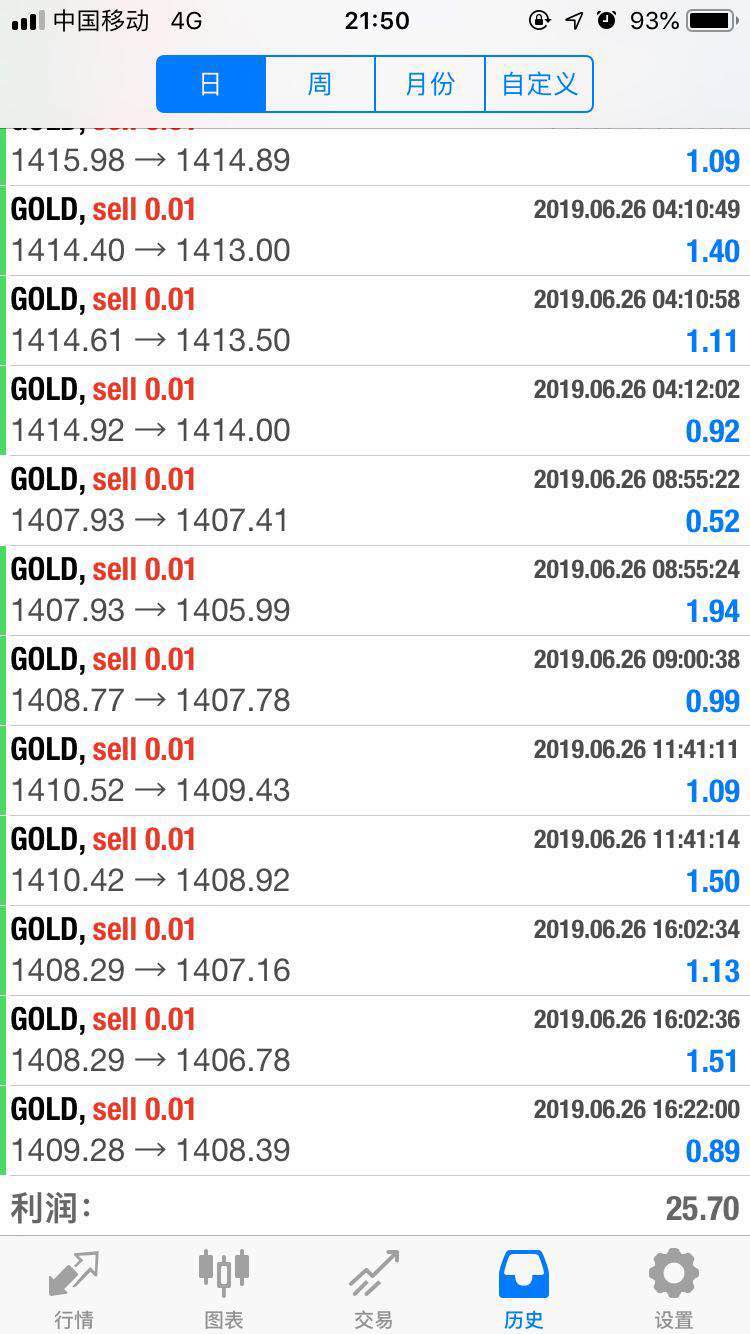Select the 历史 history tab
Viewport: 750px width, 1334px height.
[524, 1288]
